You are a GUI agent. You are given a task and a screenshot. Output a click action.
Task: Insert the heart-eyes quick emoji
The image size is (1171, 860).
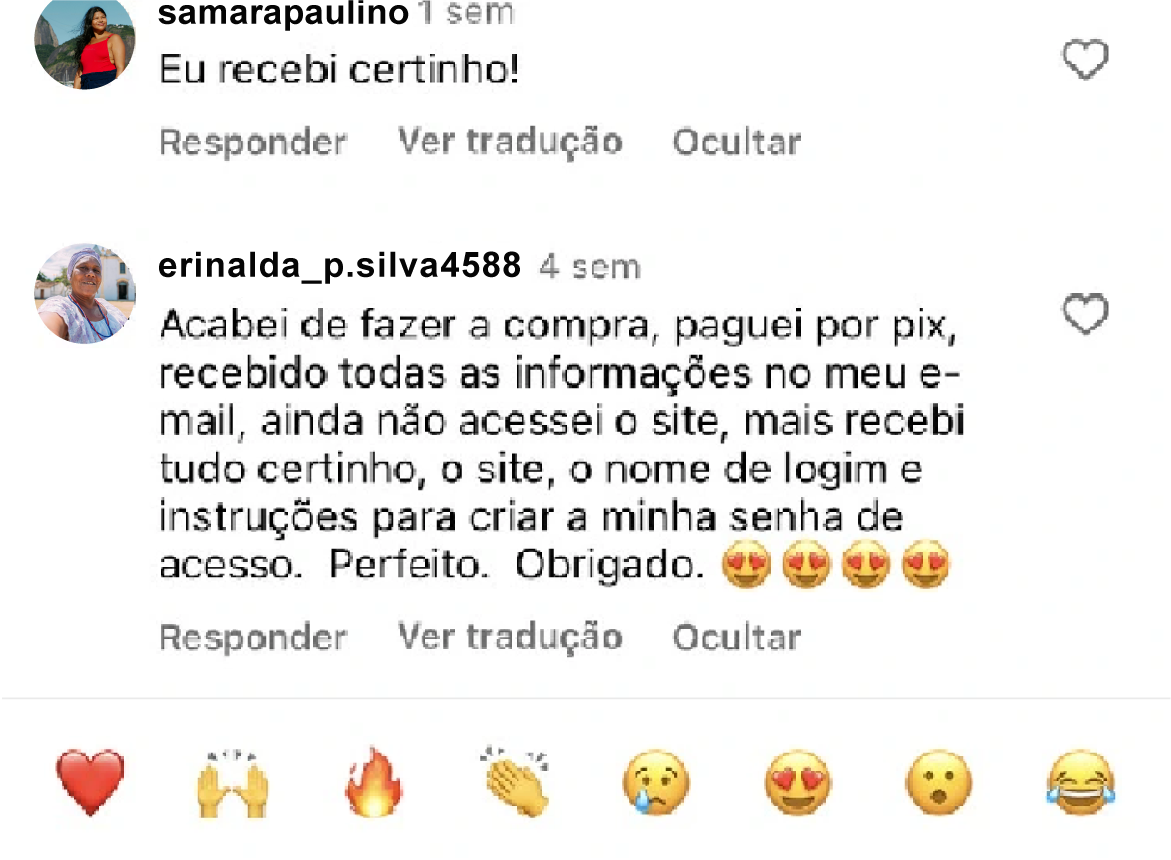click(x=798, y=782)
